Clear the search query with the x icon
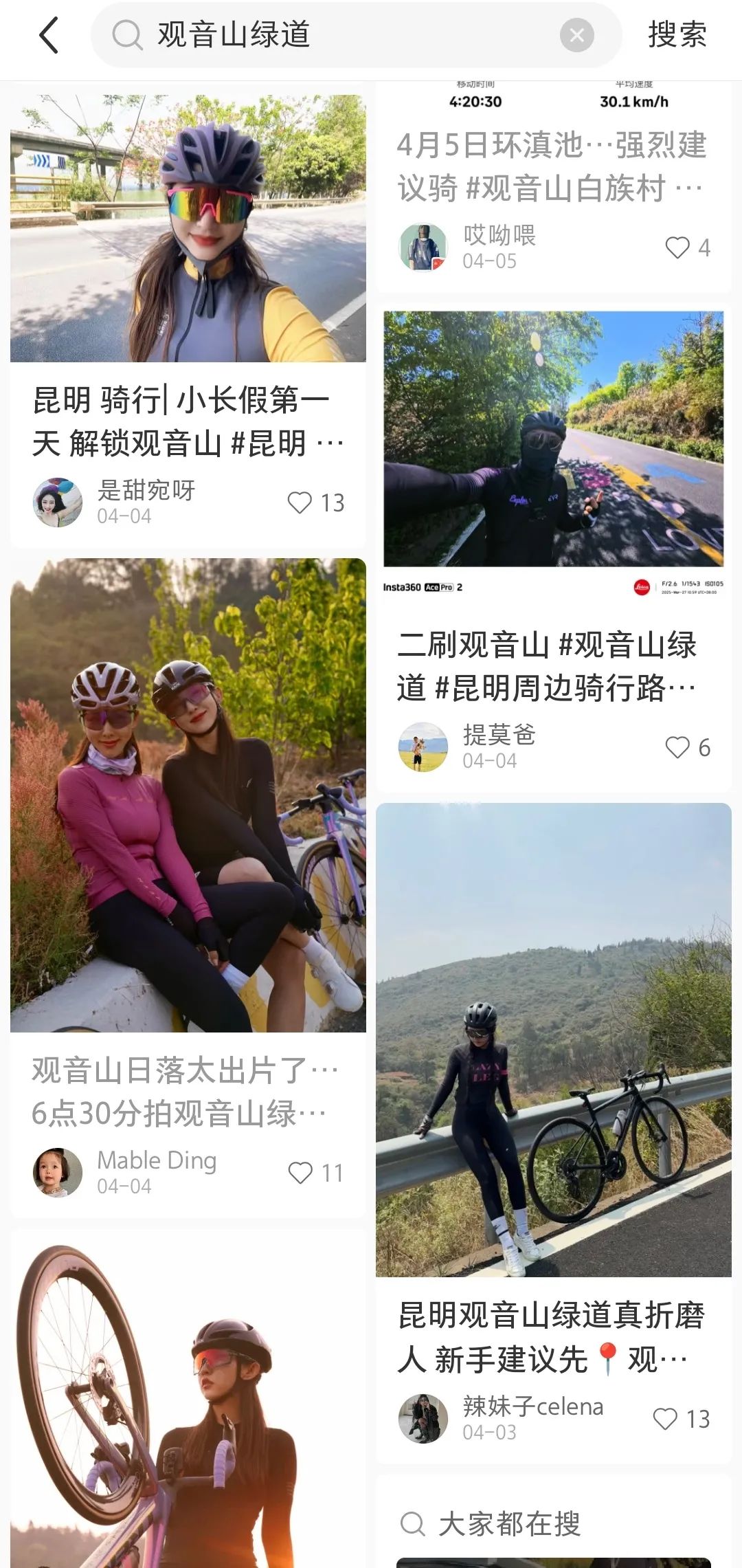Viewport: 742px width, 1568px height. click(576, 34)
